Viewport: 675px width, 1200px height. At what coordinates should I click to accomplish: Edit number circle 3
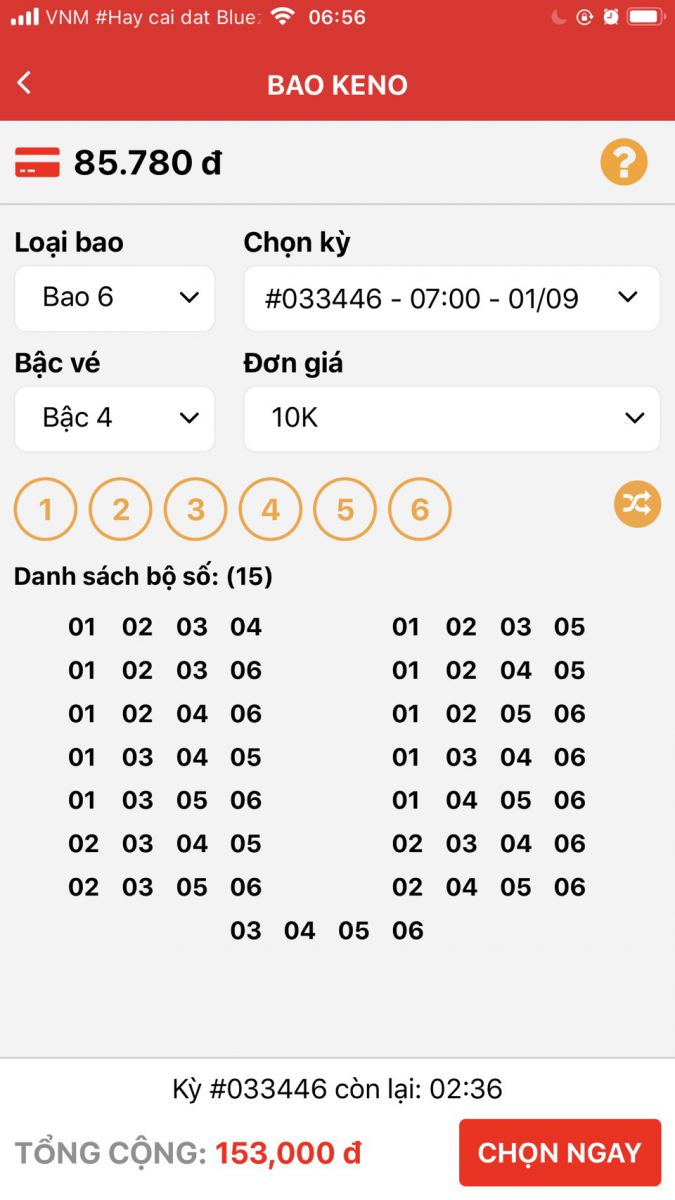195,510
